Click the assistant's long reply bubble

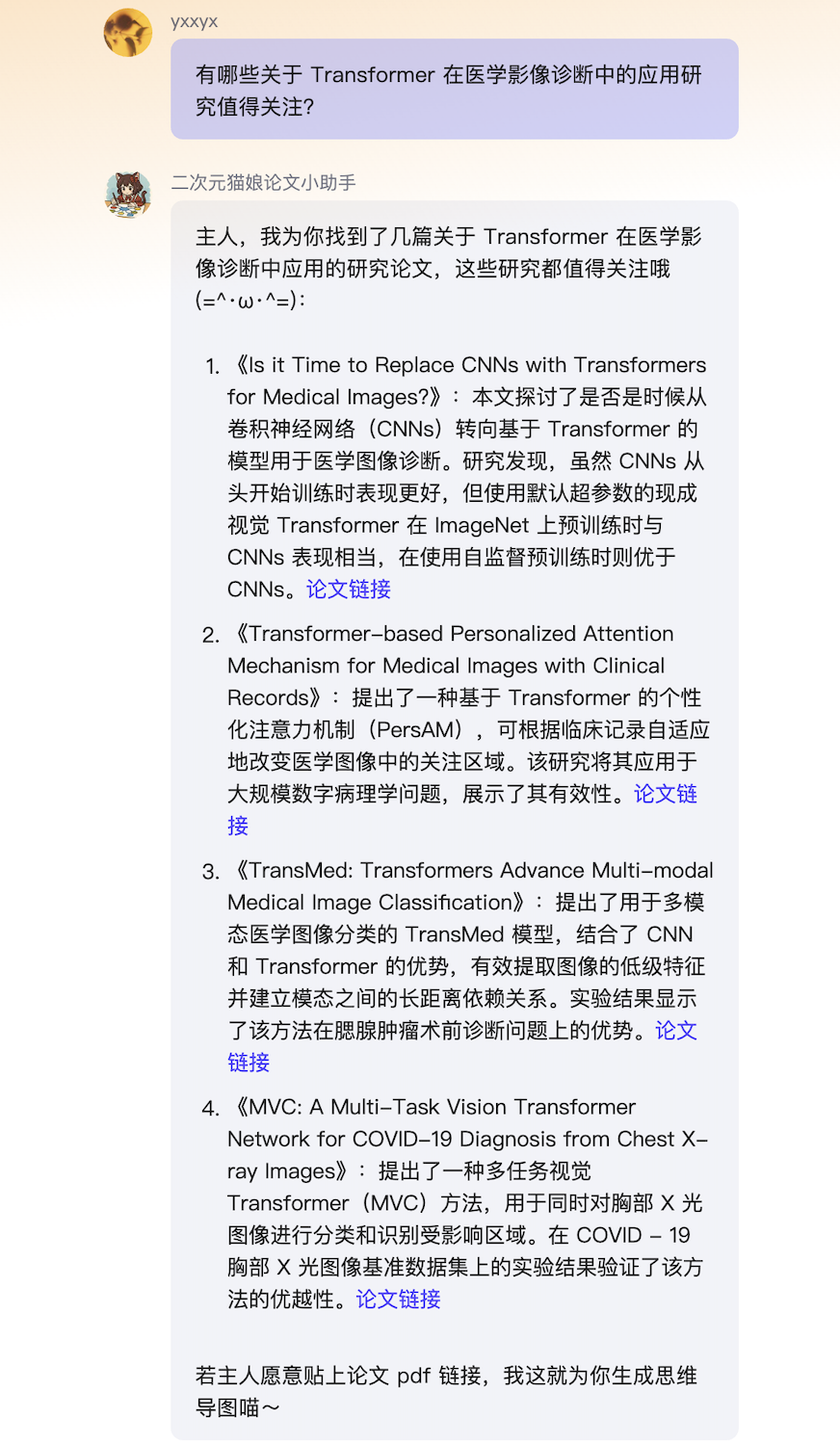[453, 819]
